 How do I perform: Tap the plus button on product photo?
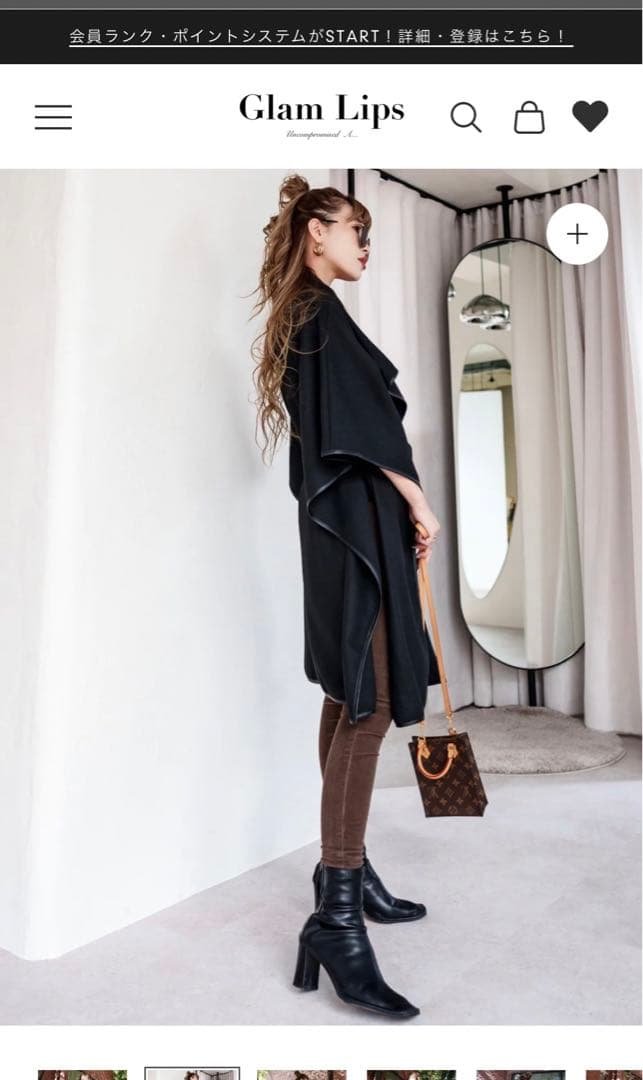point(577,234)
